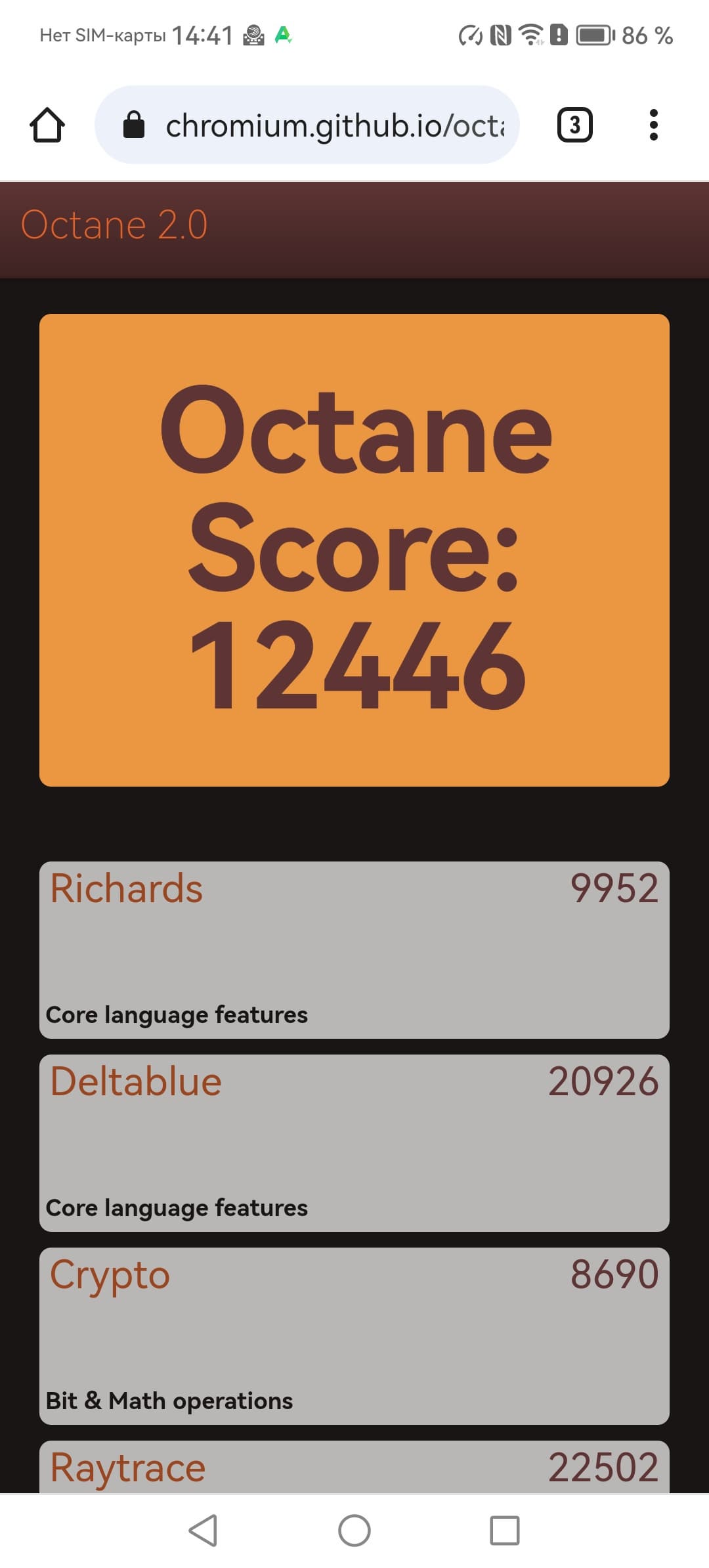
Task: Tap the URL address bar
Action: click(x=315, y=125)
